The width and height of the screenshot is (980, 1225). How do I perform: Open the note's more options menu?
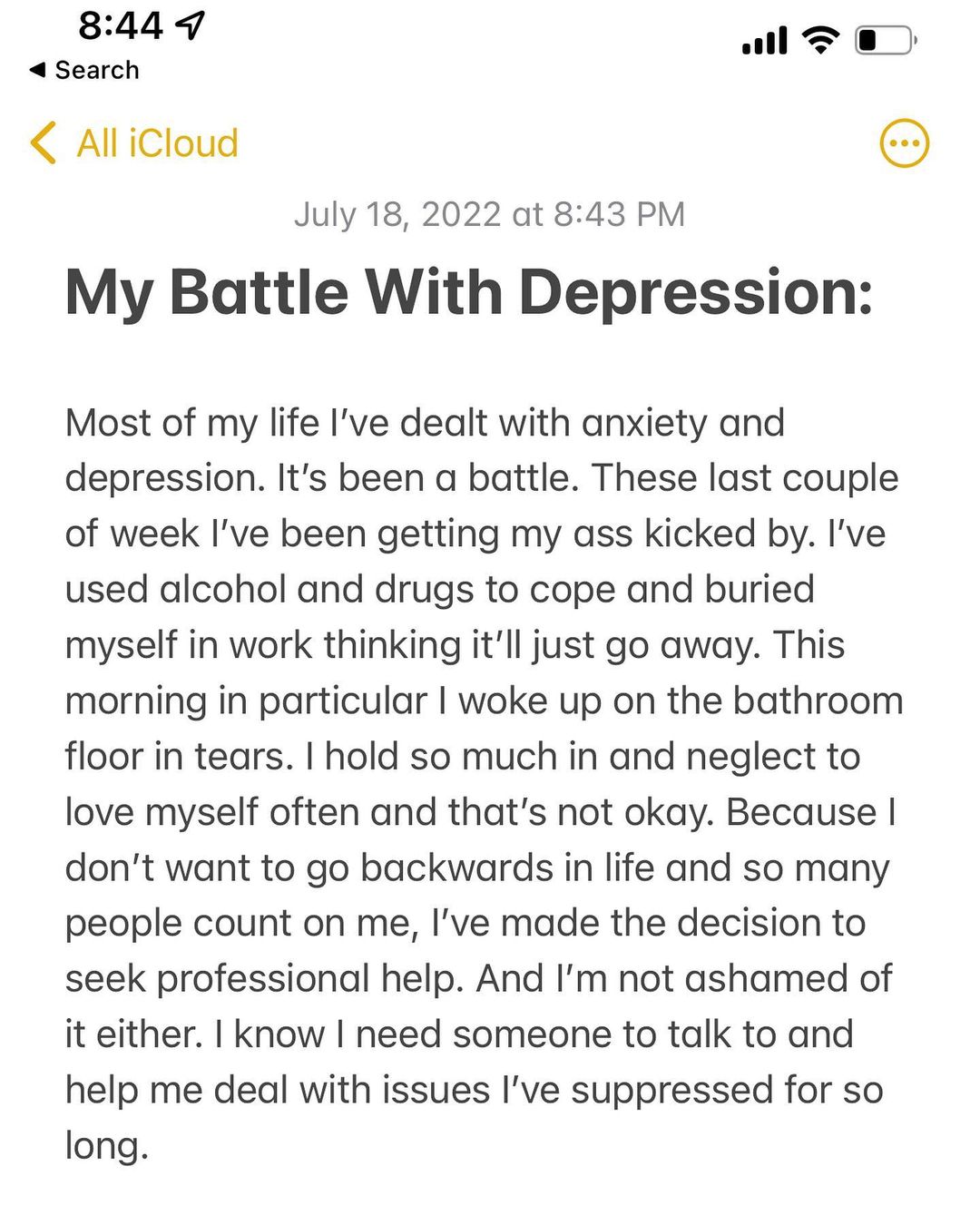[x=904, y=143]
